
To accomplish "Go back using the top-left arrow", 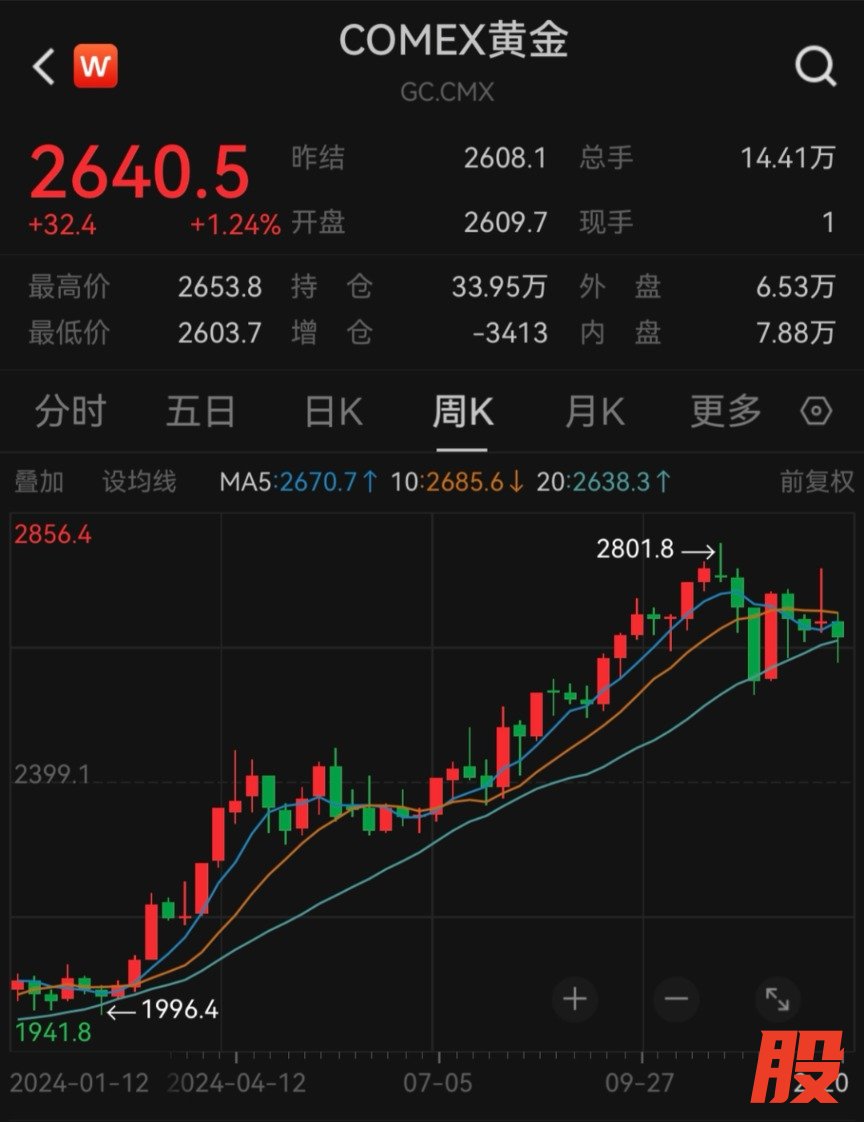I will (43, 67).
